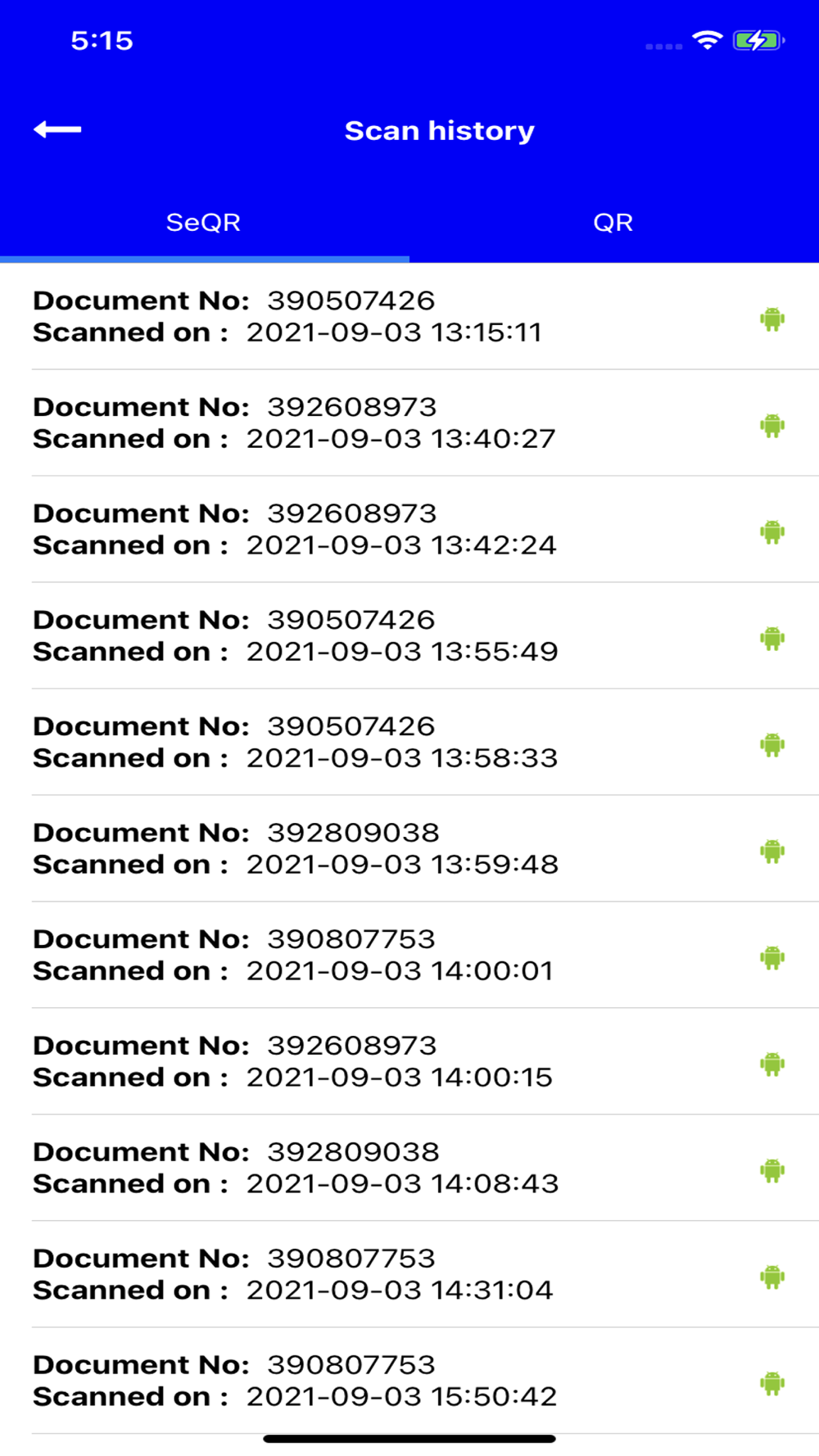Open the scan from 13:15:11
The width and height of the screenshot is (819, 1456).
pyautogui.click(x=409, y=316)
